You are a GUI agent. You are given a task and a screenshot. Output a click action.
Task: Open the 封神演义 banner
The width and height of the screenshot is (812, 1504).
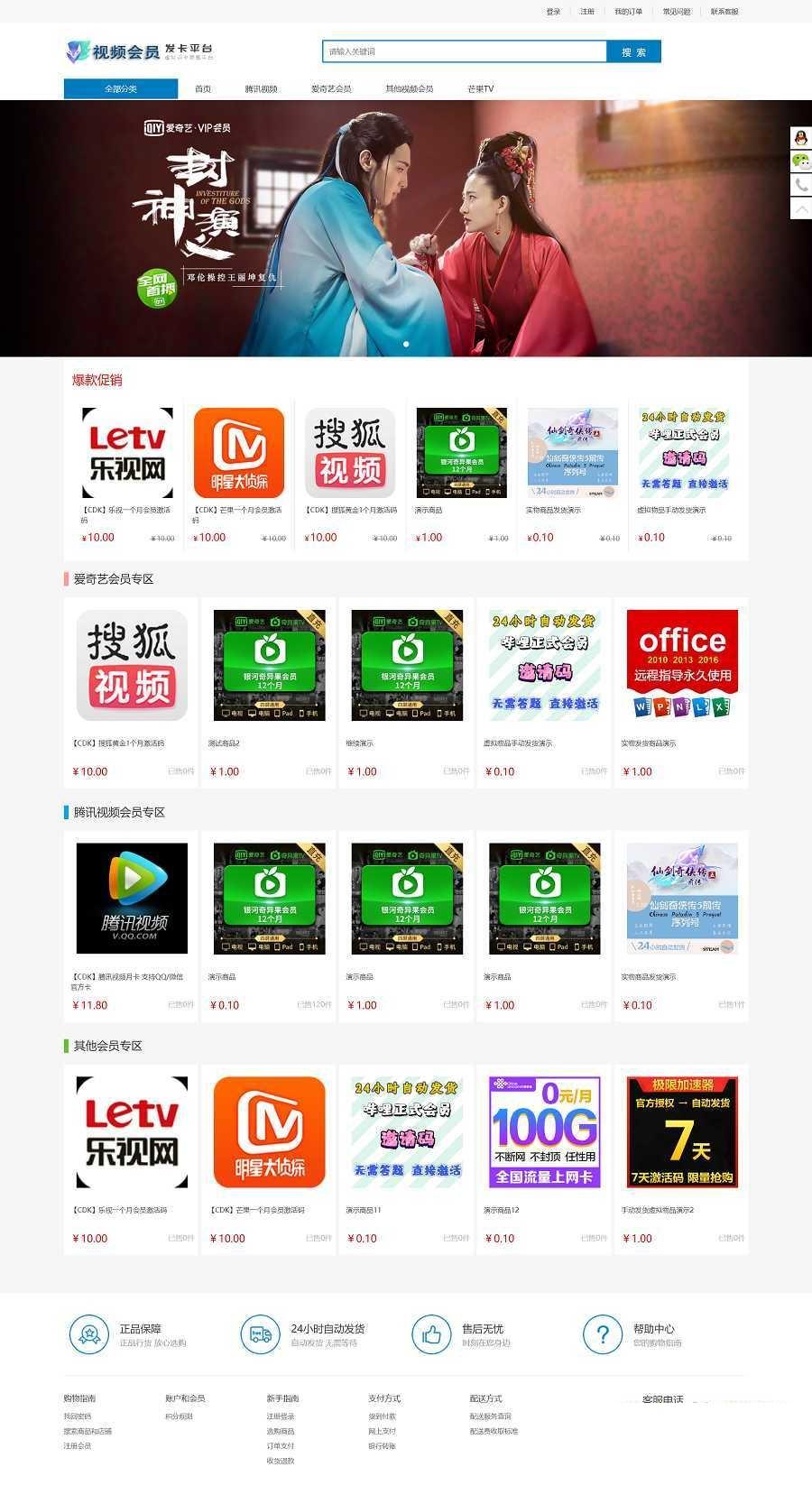406,227
